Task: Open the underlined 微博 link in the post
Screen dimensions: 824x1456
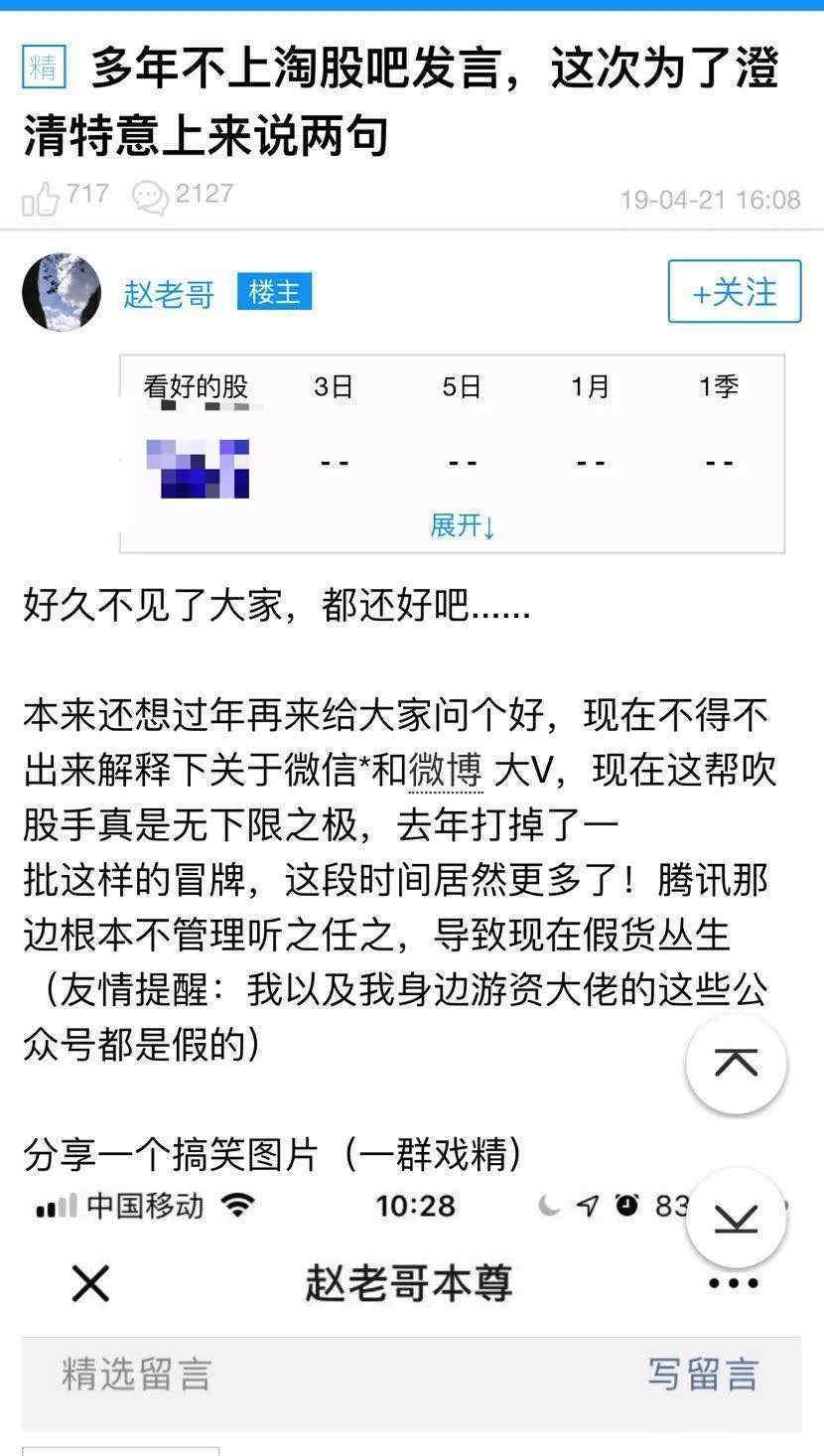Action: (x=446, y=771)
